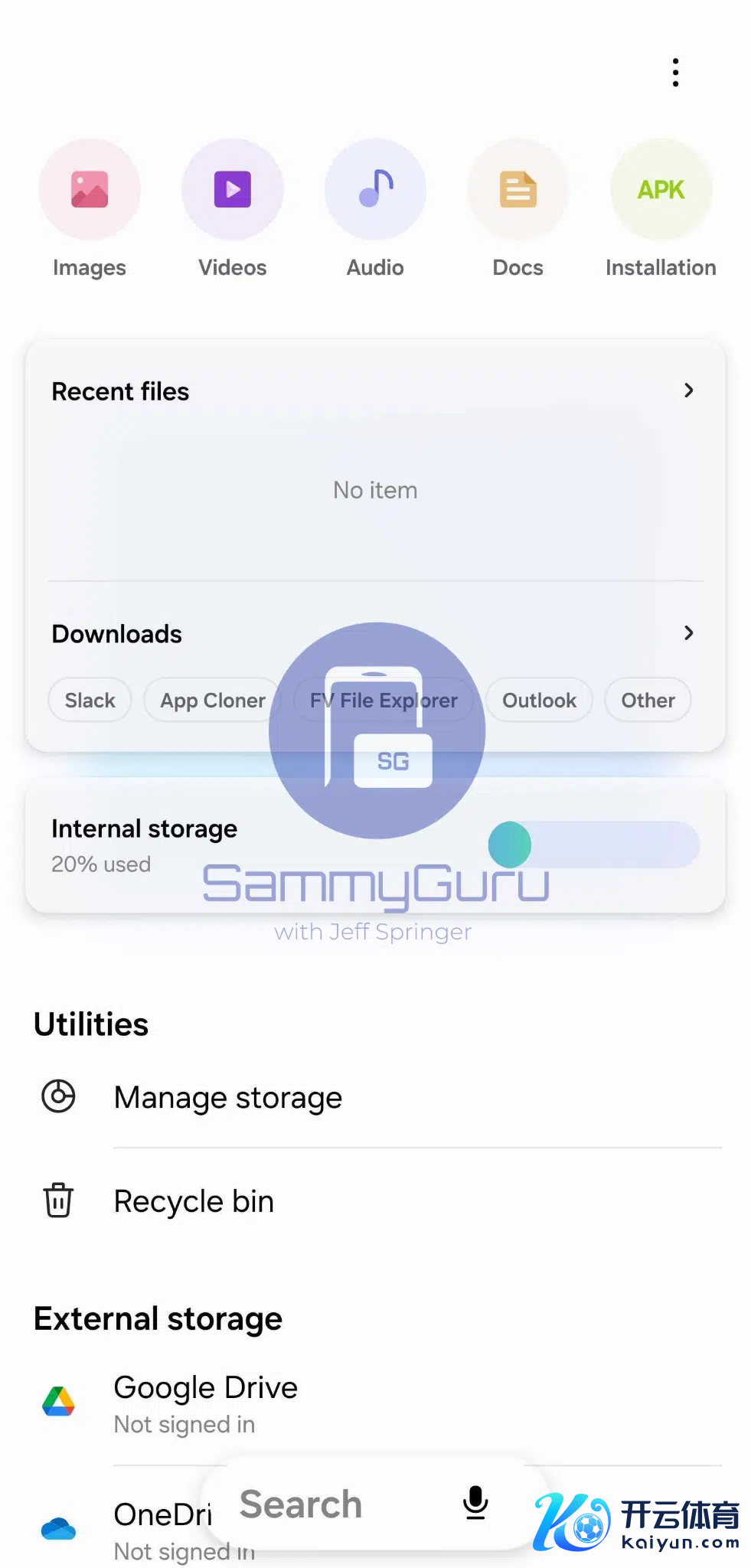Open the Images category
Viewport: 751px width, 1568px height.
pos(90,190)
